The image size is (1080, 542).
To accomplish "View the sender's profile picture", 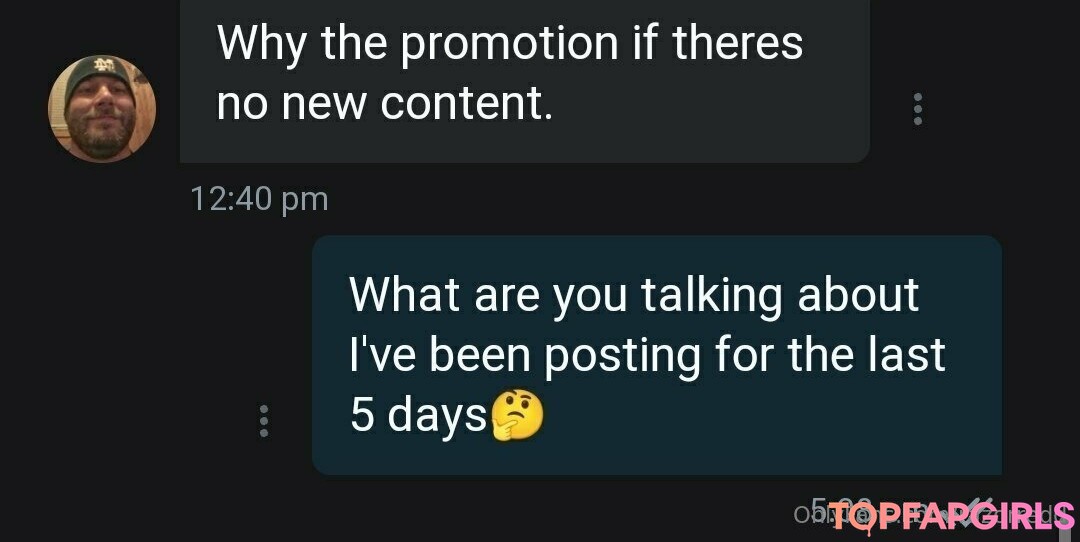I will click(x=102, y=109).
